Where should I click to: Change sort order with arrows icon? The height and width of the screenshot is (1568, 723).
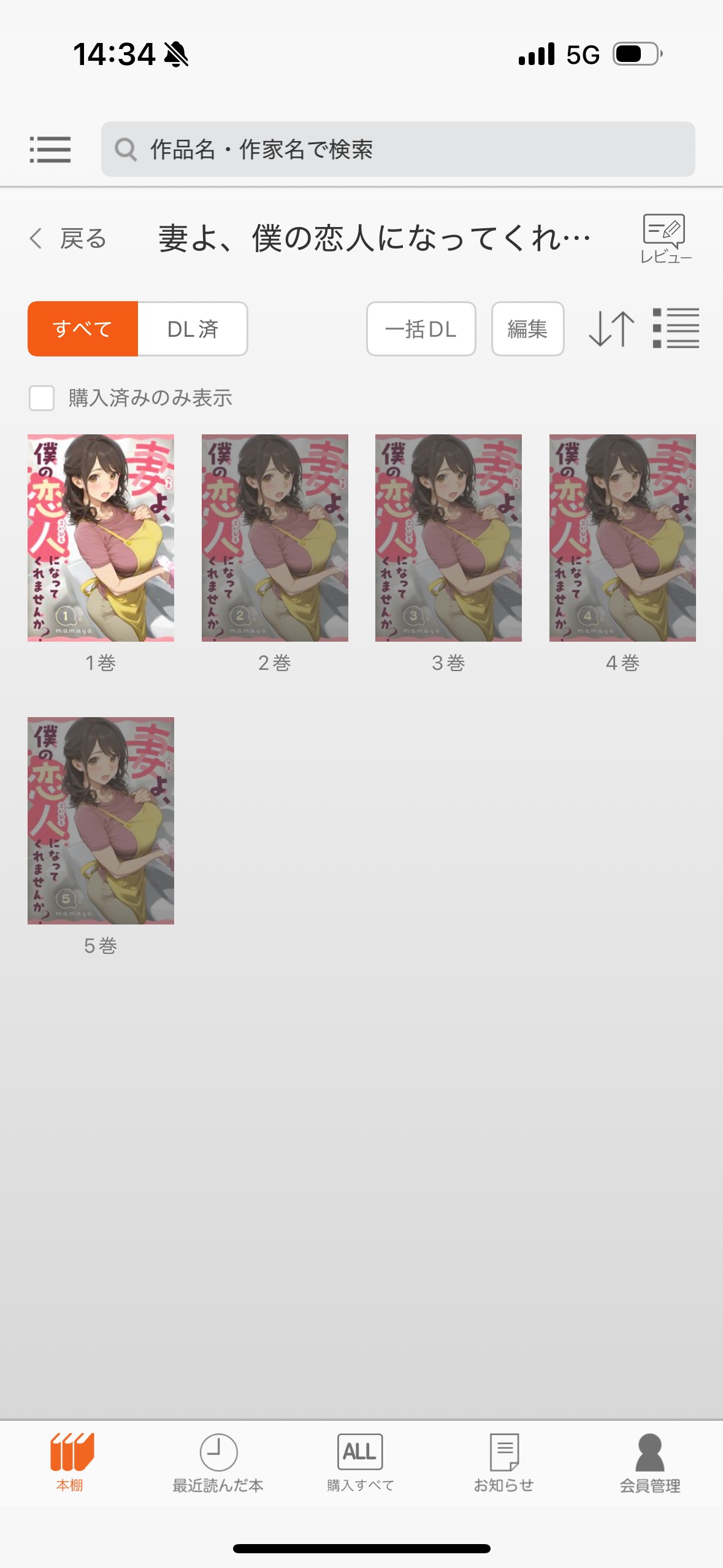pyautogui.click(x=611, y=329)
